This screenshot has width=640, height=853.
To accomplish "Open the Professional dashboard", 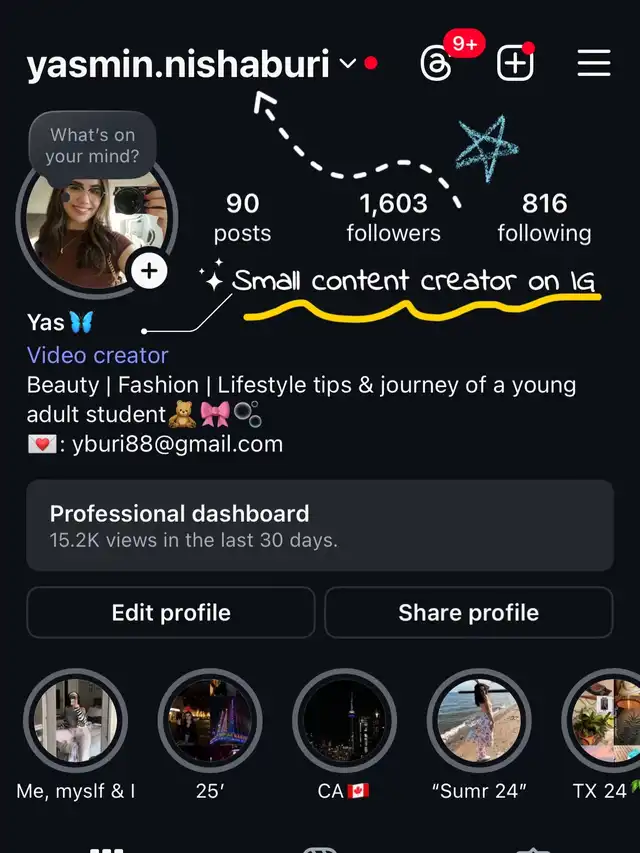I will (x=319, y=525).
